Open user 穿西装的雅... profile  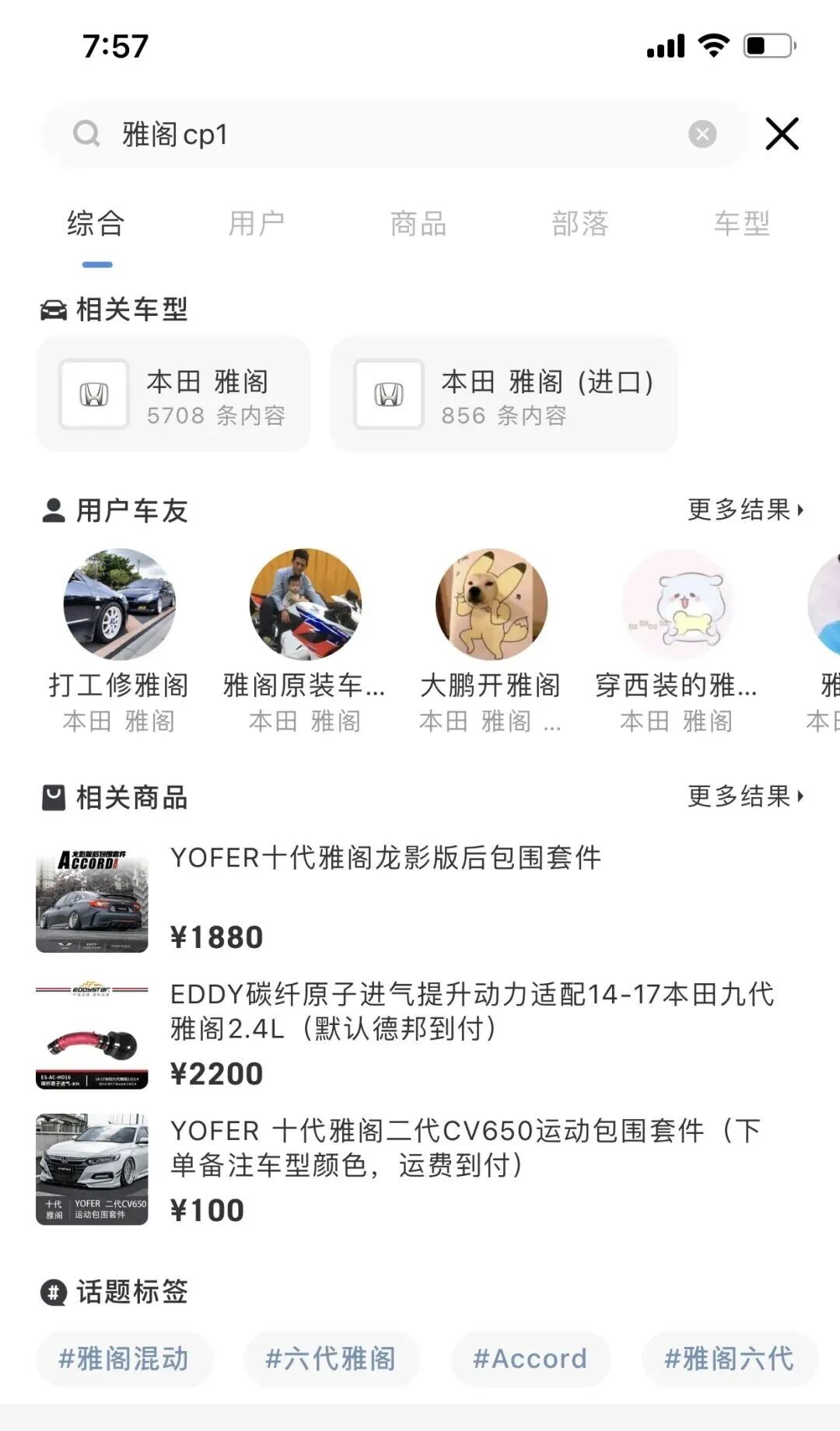[677, 642]
